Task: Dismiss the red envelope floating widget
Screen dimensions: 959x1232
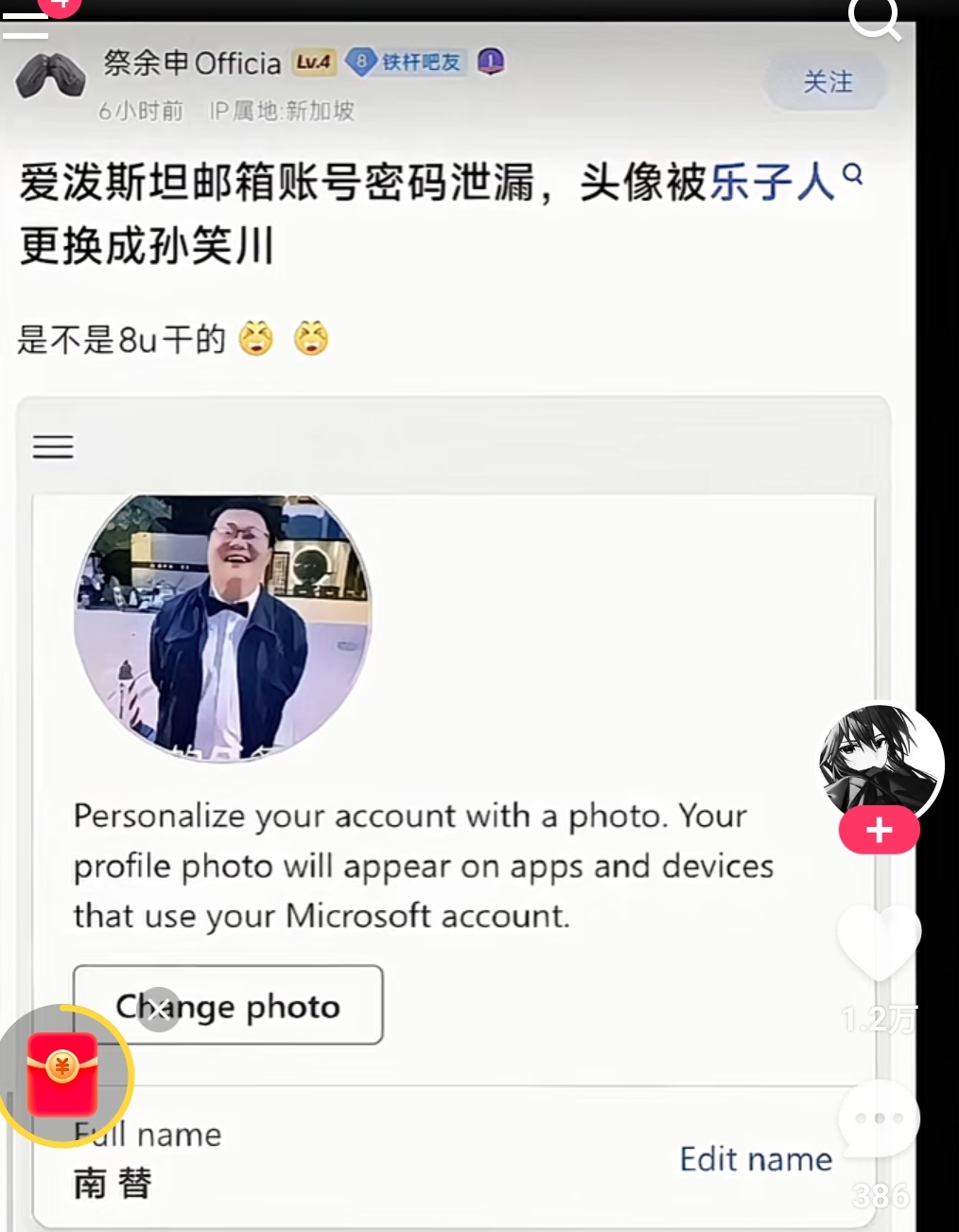Action: tap(159, 1009)
